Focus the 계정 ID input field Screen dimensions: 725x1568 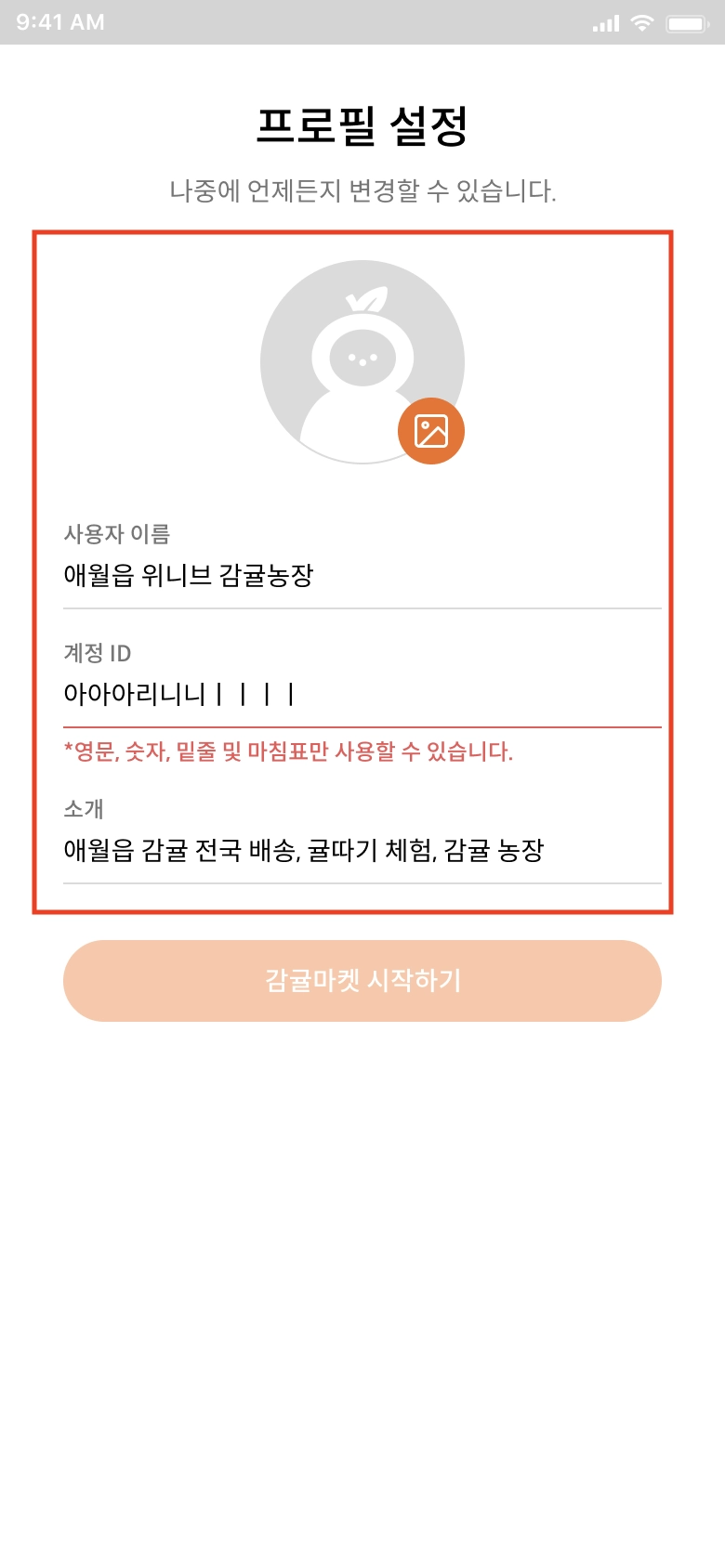tap(362, 695)
